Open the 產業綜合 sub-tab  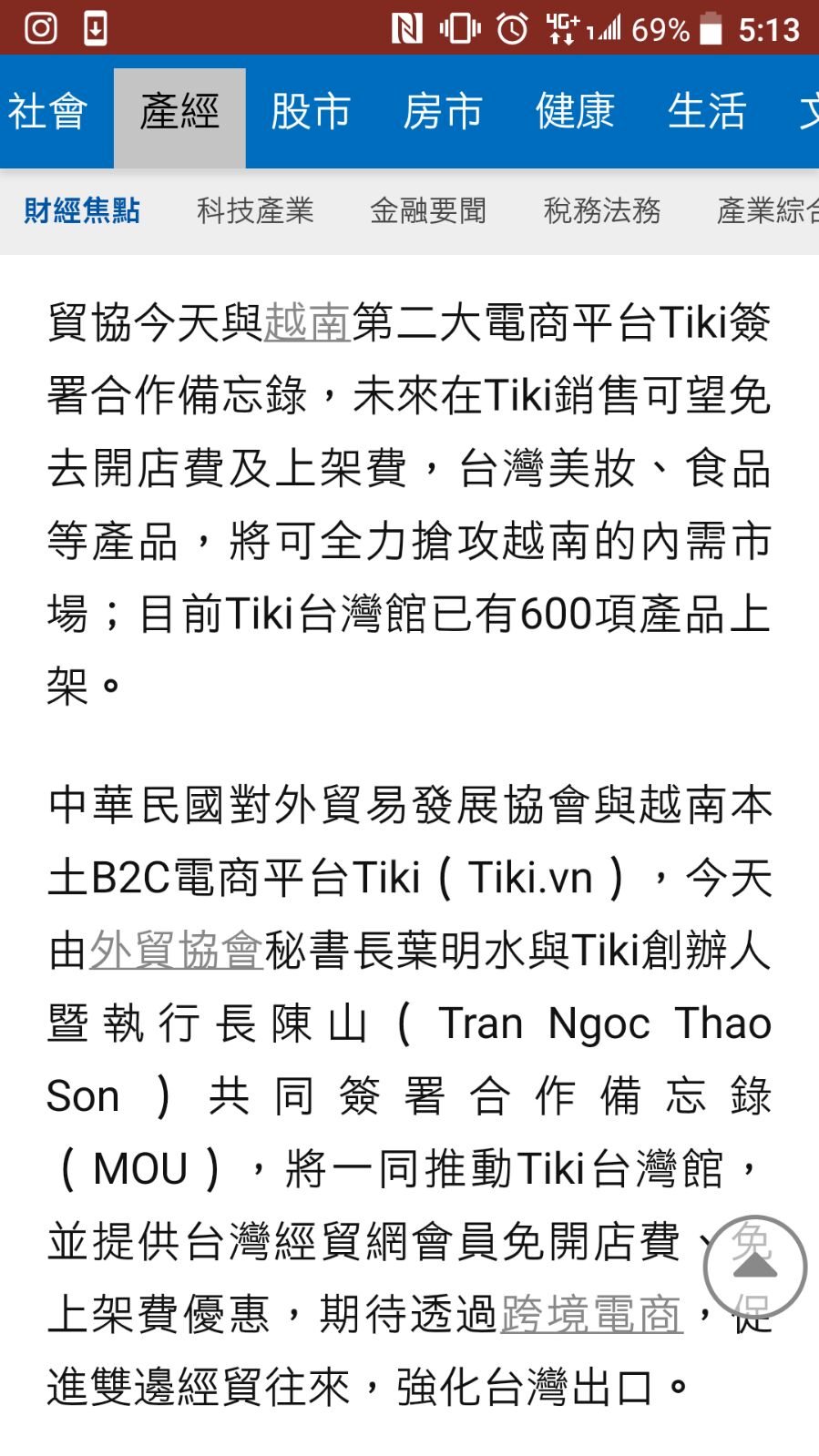tap(767, 210)
